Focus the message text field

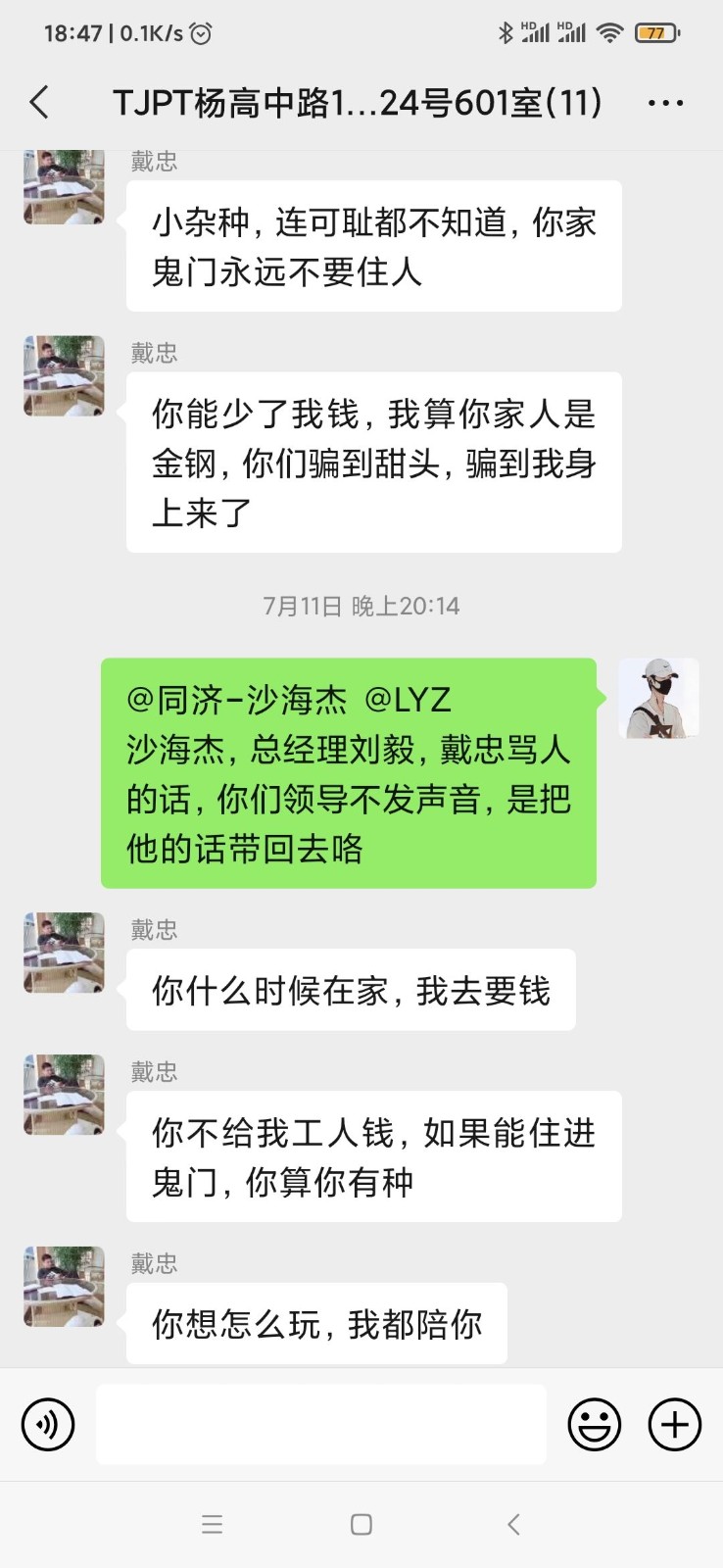(x=320, y=1424)
